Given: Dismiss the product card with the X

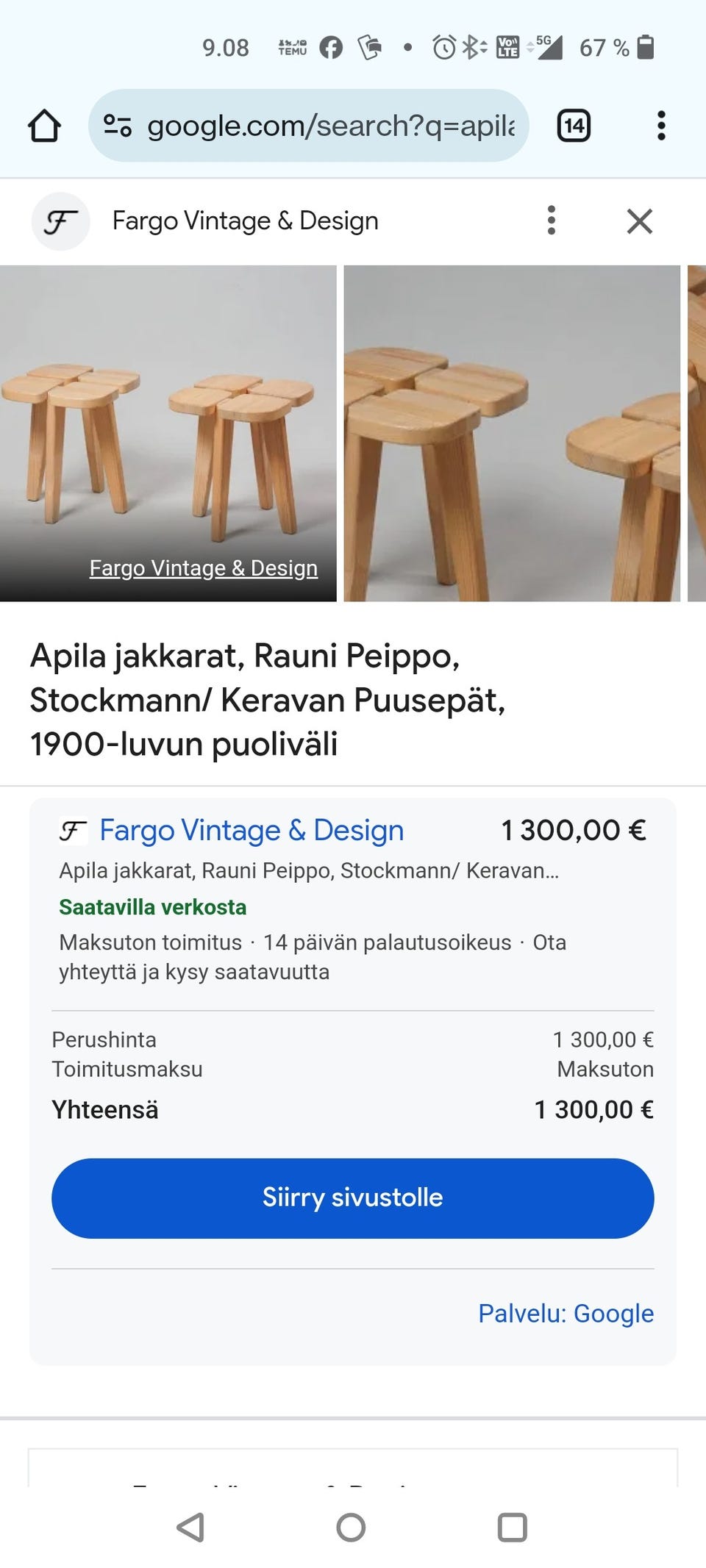Looking at the screenshot, I should pyautogui.click(x=639, y=221).
